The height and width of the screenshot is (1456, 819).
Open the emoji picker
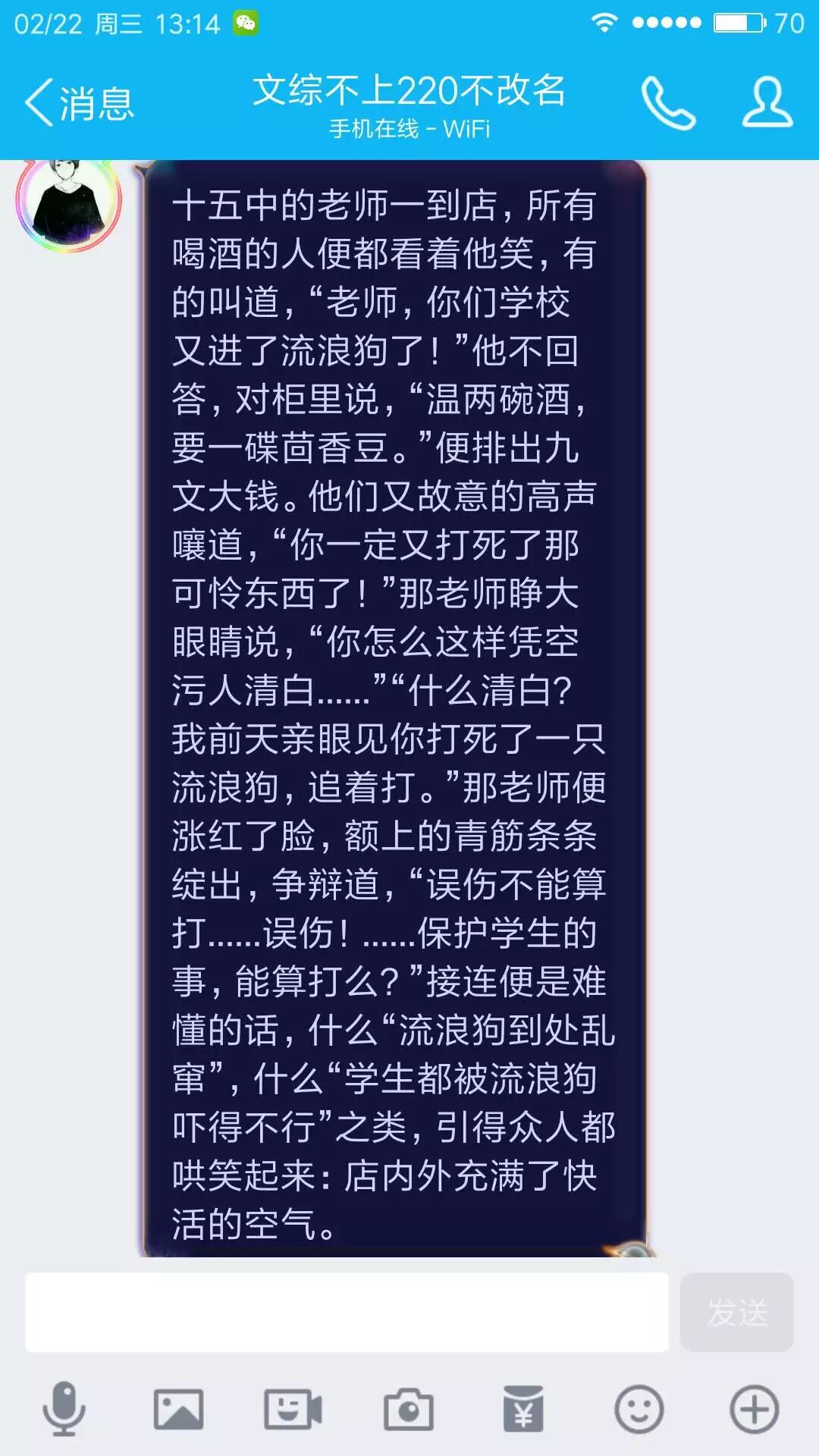[x=639, y=1410]
